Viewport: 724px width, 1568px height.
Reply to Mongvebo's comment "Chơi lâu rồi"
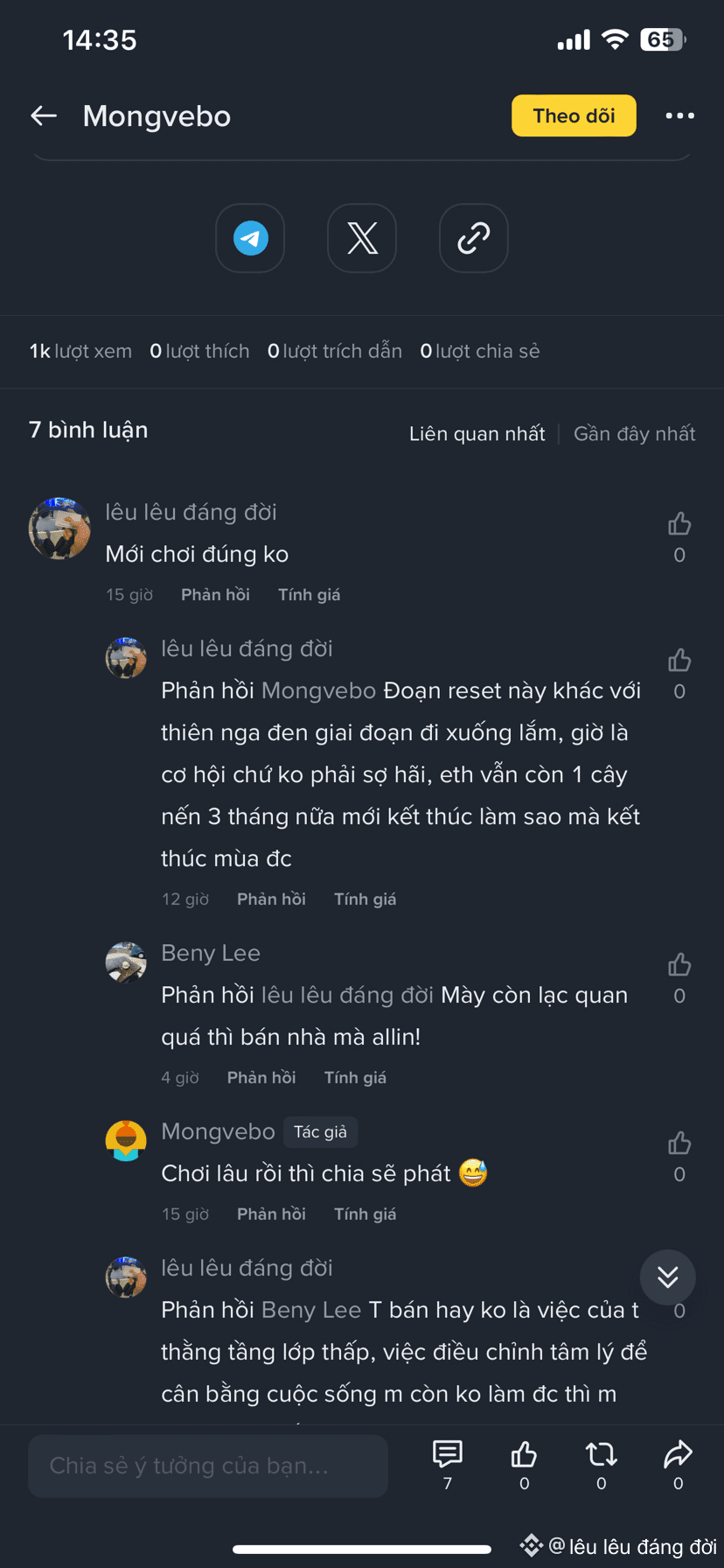(x=271, y=1214)
